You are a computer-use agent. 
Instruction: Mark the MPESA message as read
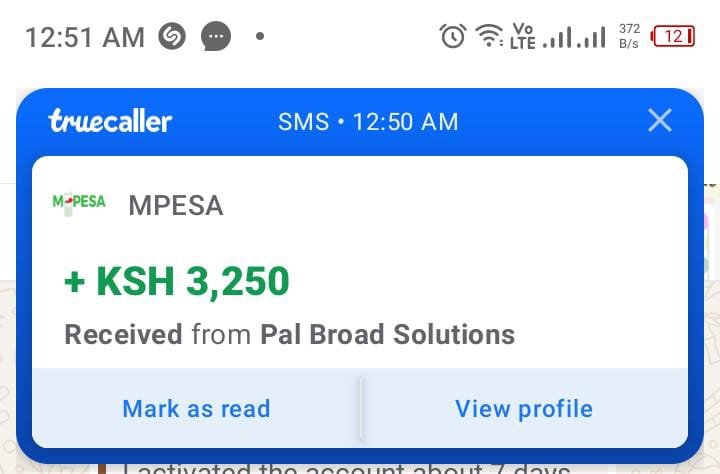[x=196, y=409]
